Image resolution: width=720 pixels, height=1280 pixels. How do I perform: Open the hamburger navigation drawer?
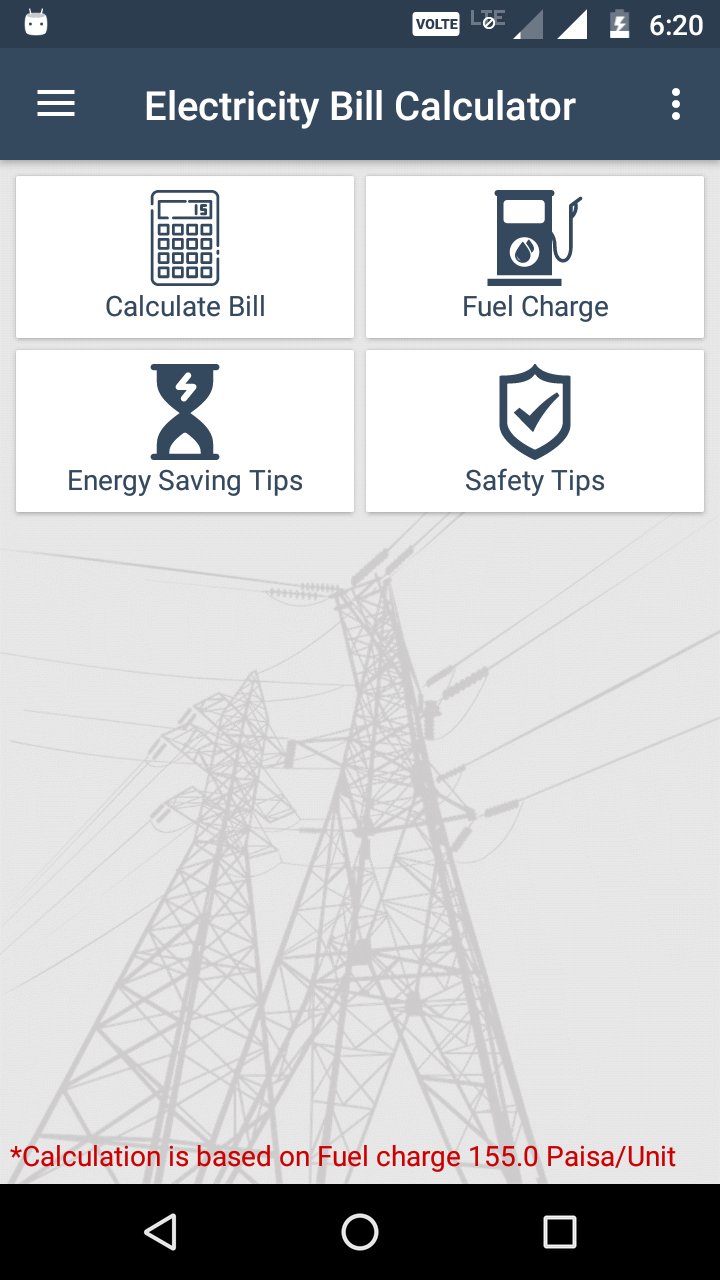tap(56, 105)
